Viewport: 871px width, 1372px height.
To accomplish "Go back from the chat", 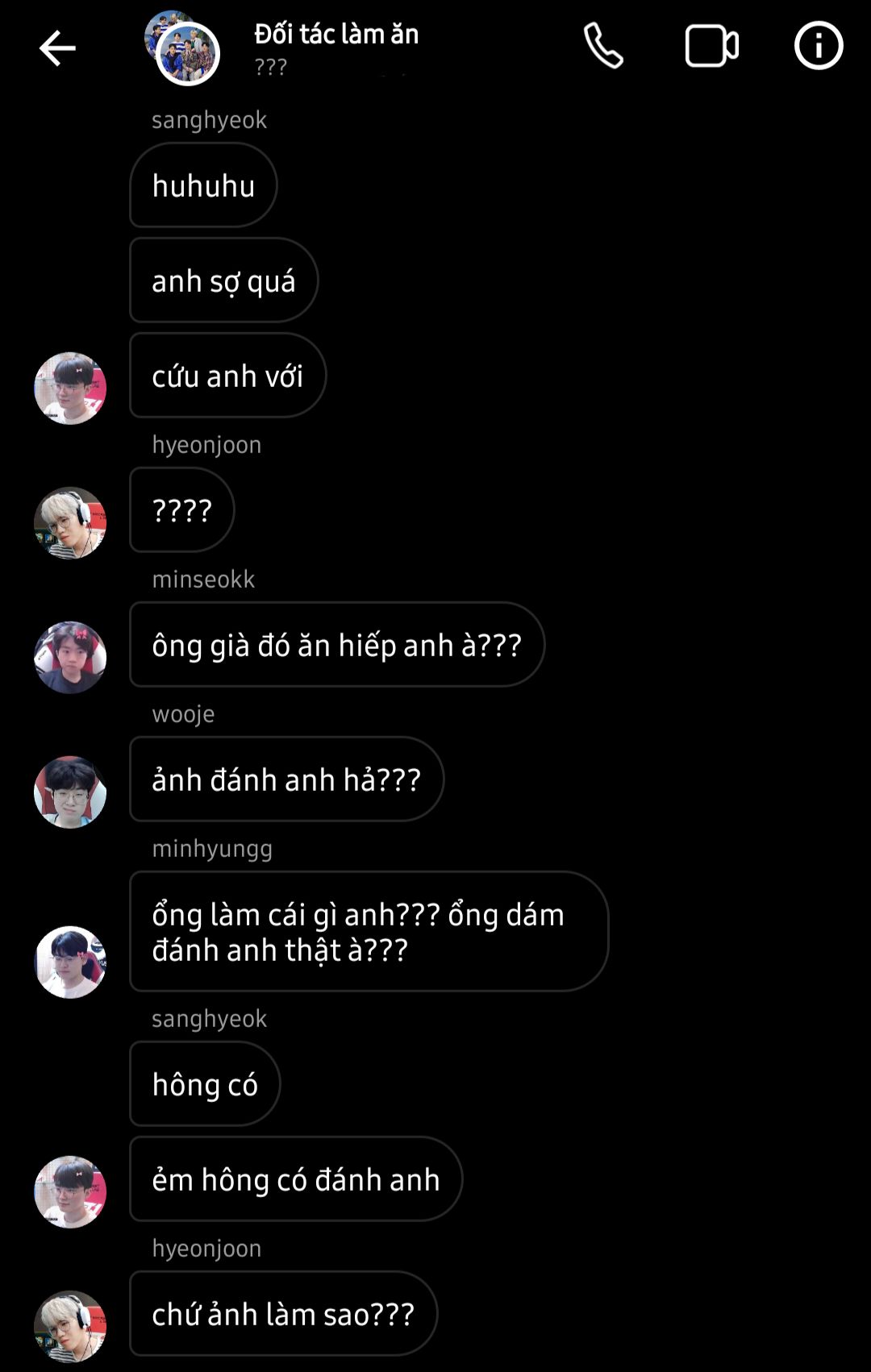I will (x=57, y=48).
